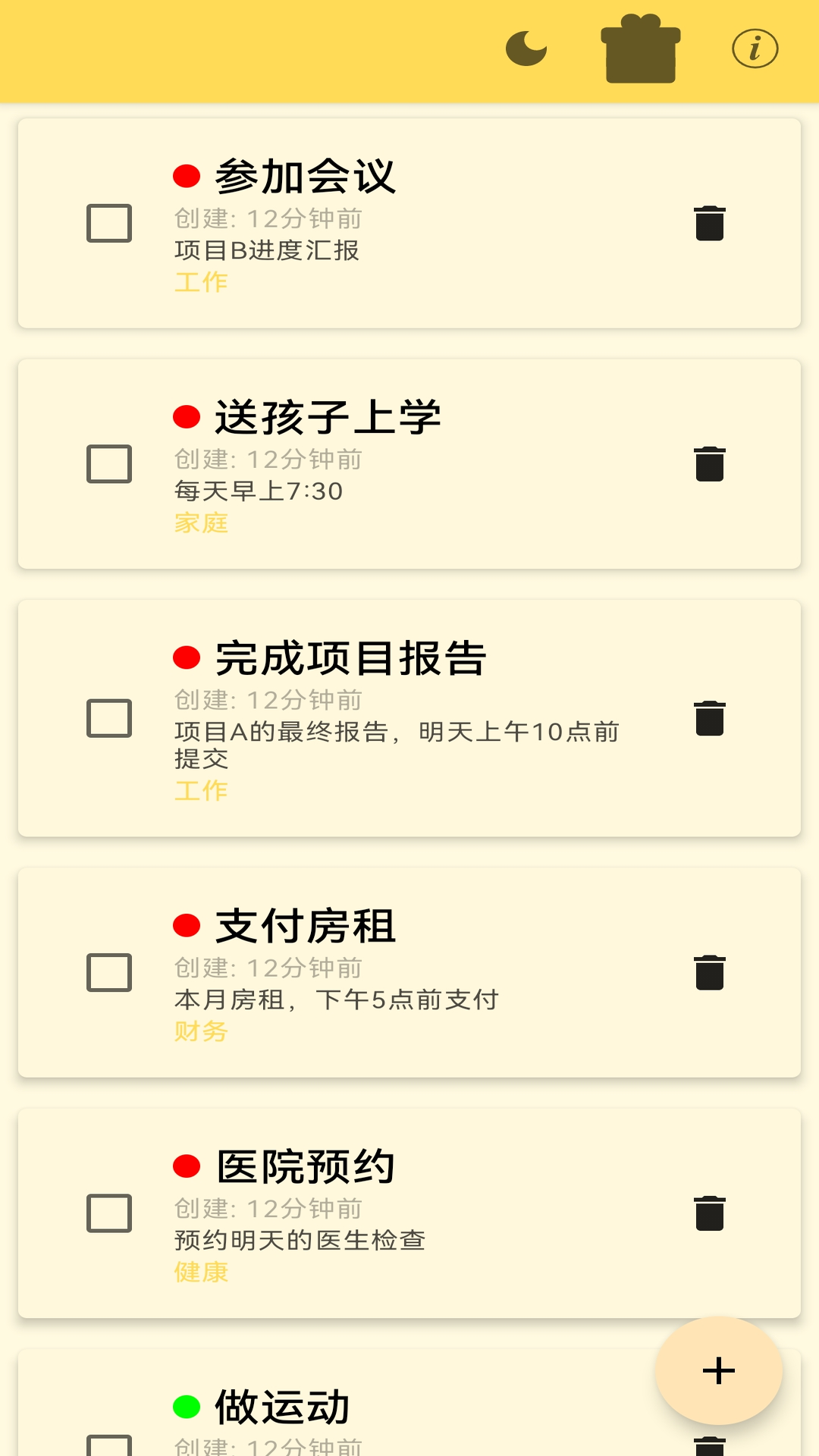Viewport: 819px width, 1456px height.
Task: Delete the 完成项目报告 task via its trash icon
Action: 709,716
